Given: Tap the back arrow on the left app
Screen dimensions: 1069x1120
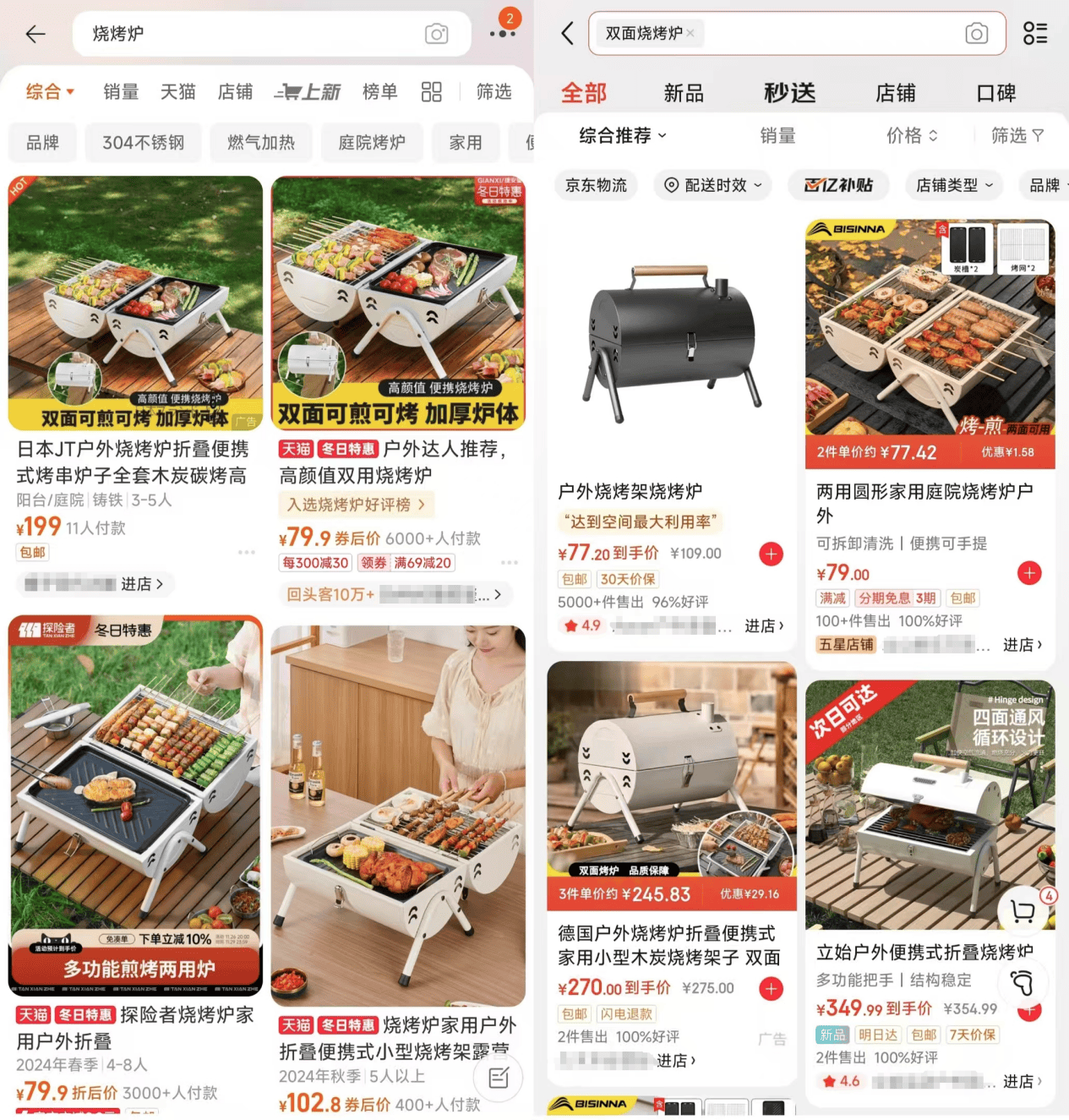Looking at the screenshot, I should [34, 34].
